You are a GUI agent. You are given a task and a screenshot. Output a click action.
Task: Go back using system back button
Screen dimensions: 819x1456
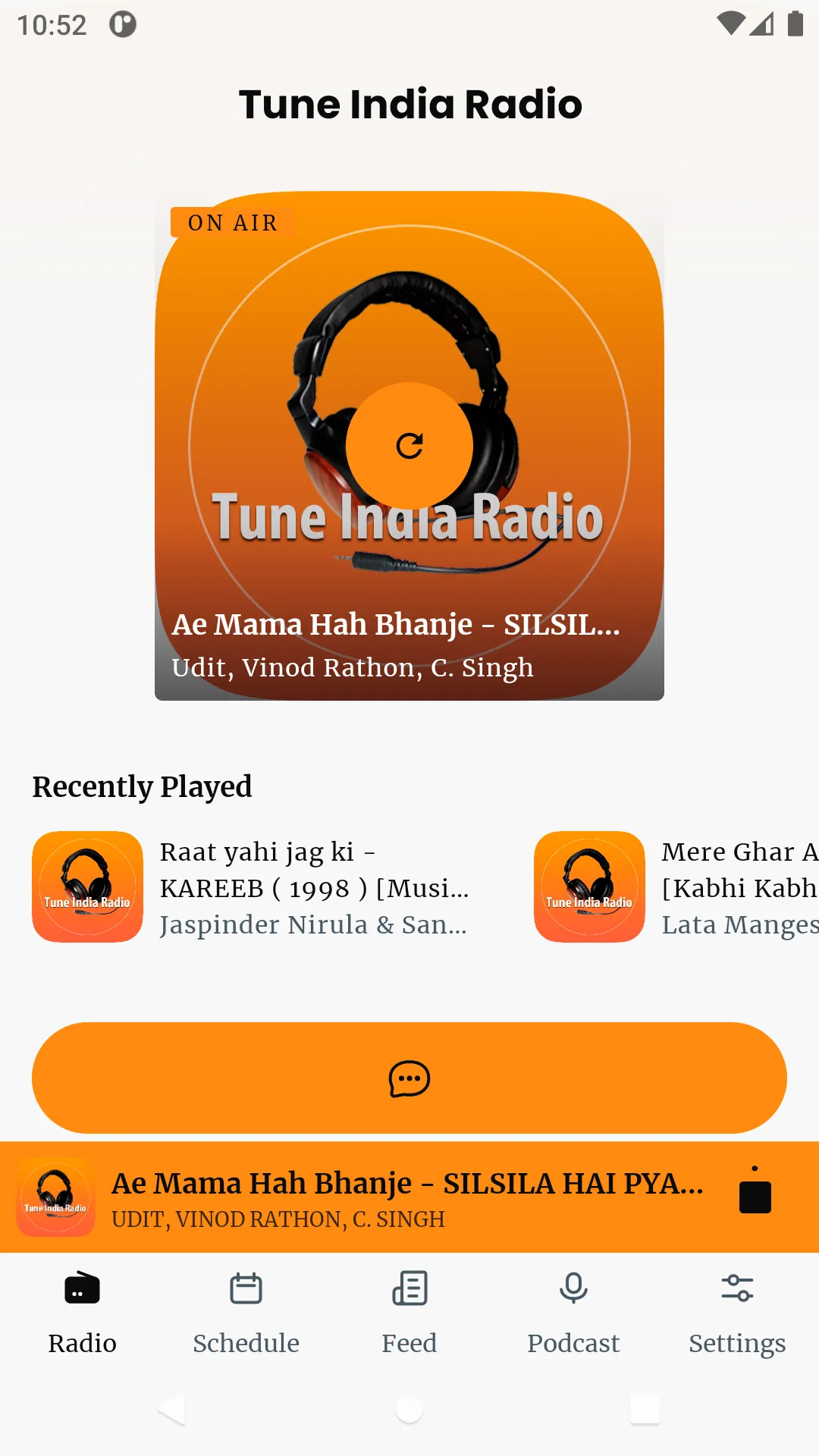171,1410
